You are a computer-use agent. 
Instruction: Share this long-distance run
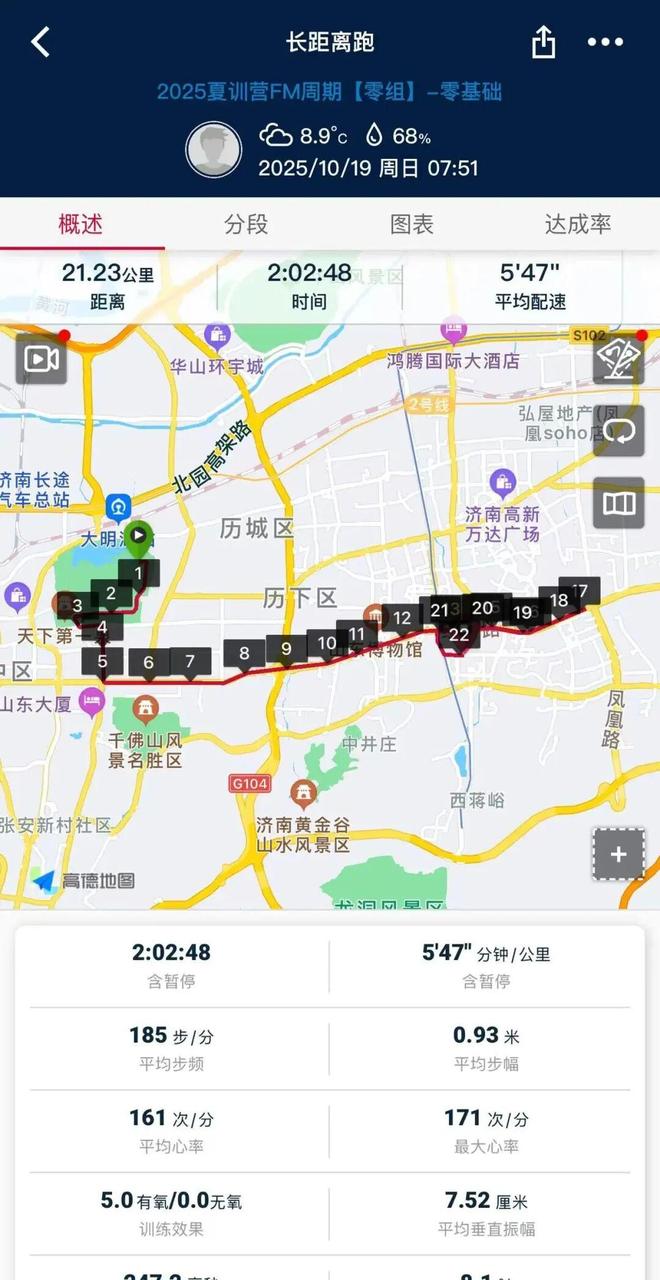[x=543, y=42]
